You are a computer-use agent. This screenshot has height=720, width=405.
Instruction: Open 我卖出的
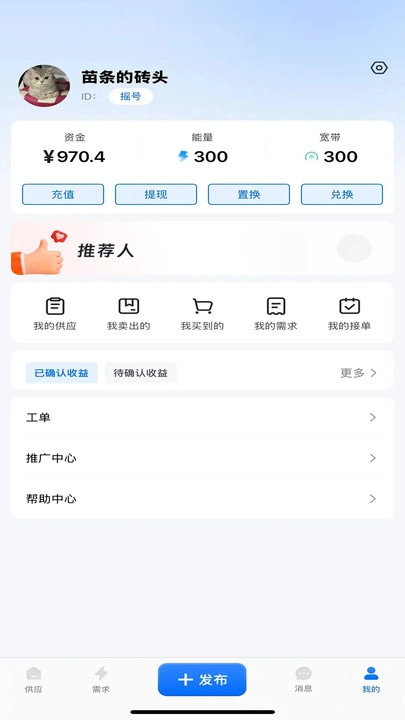(x=129, y=314)
